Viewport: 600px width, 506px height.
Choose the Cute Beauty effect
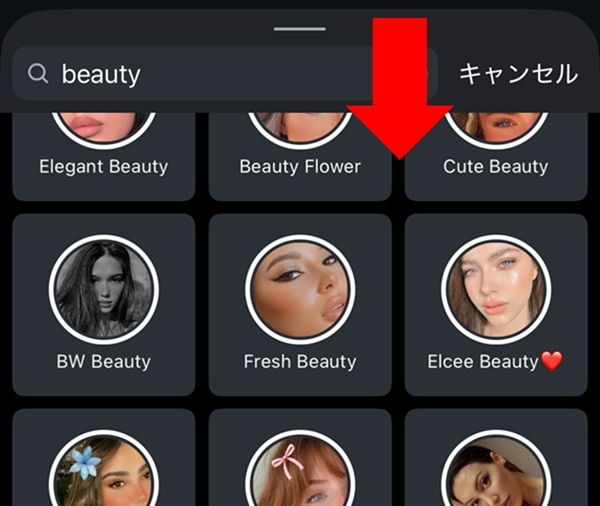(496, 160)
